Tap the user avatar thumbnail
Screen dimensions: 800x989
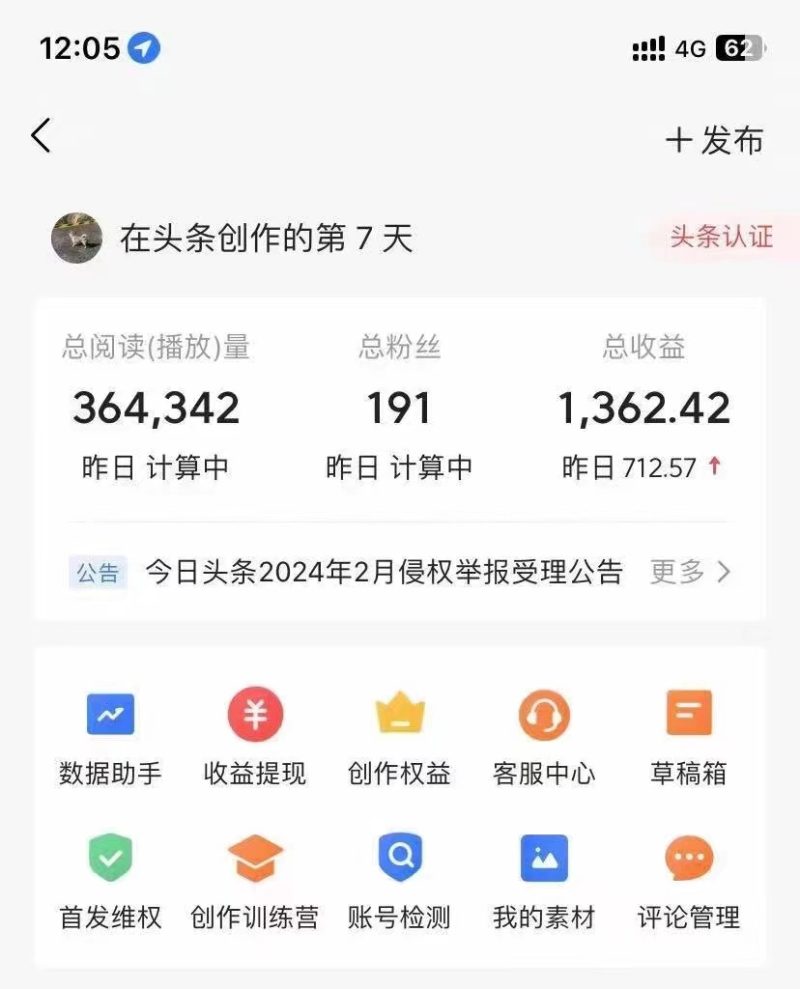(x=77, y=236)
